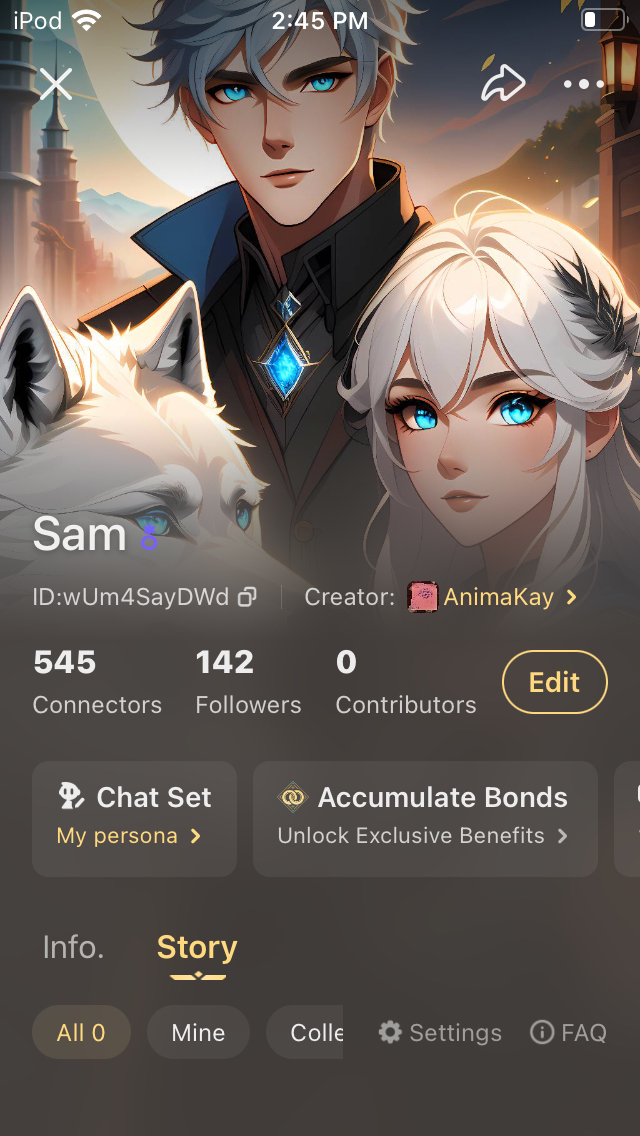640x1136 pixels.
Task: Tap the Edit button
Action: coord(554,682)
